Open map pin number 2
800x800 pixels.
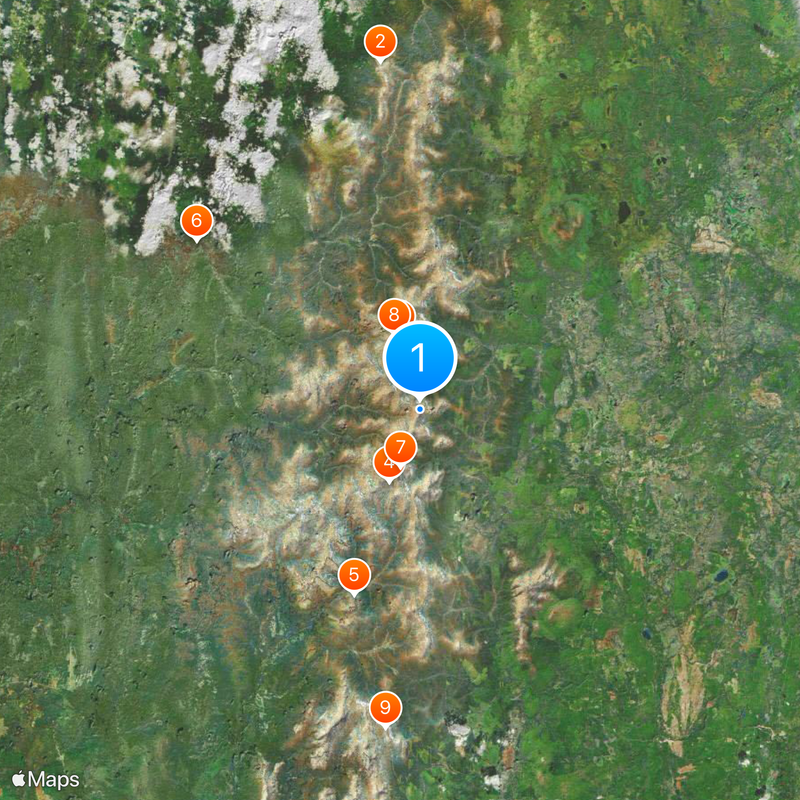click(380, 42)
